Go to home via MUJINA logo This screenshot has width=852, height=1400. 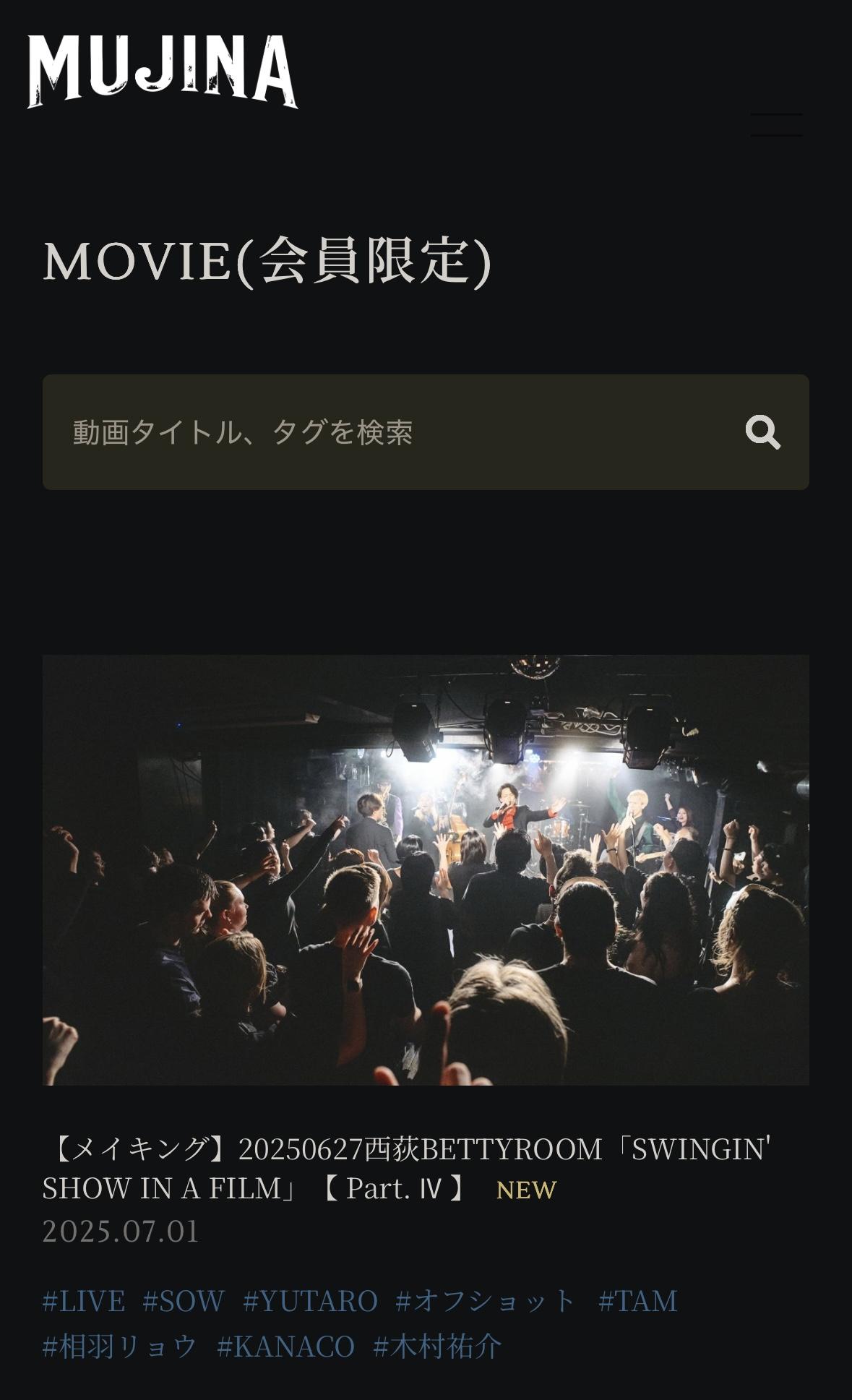point(163,72)
